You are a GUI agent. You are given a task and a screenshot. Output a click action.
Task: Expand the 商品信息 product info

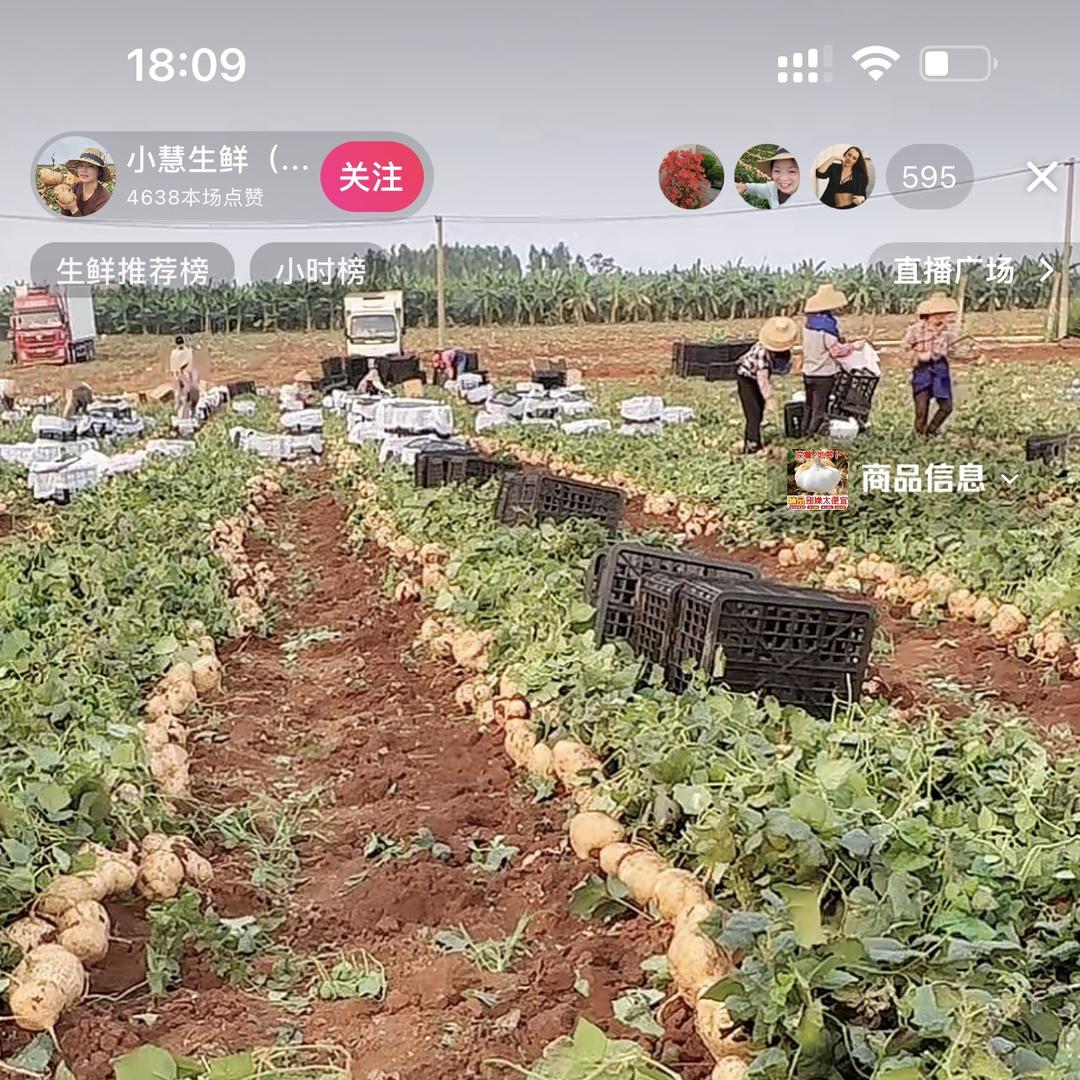click(937, 479)
